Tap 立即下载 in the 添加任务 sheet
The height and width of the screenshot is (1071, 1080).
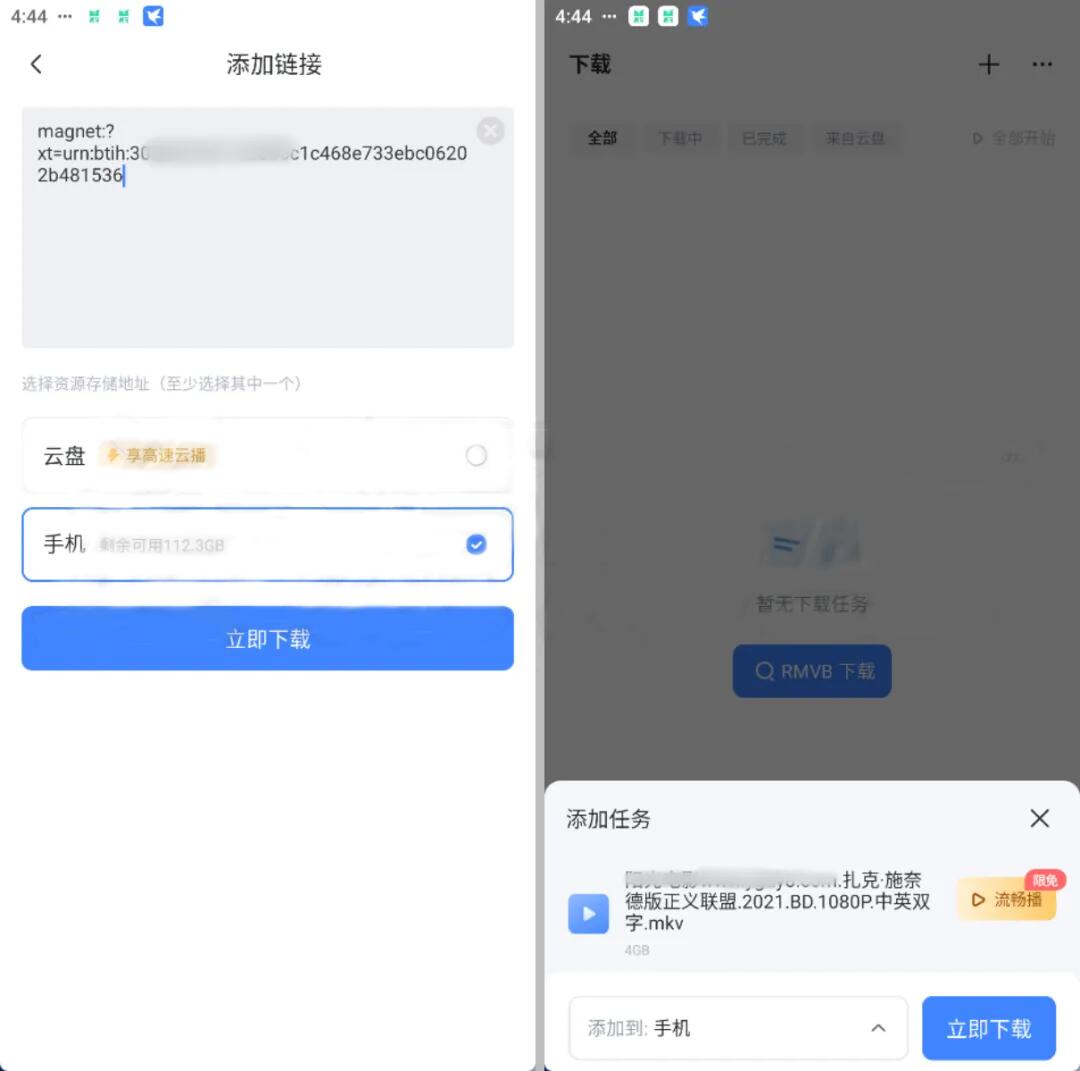click(x=988, y=1028)
